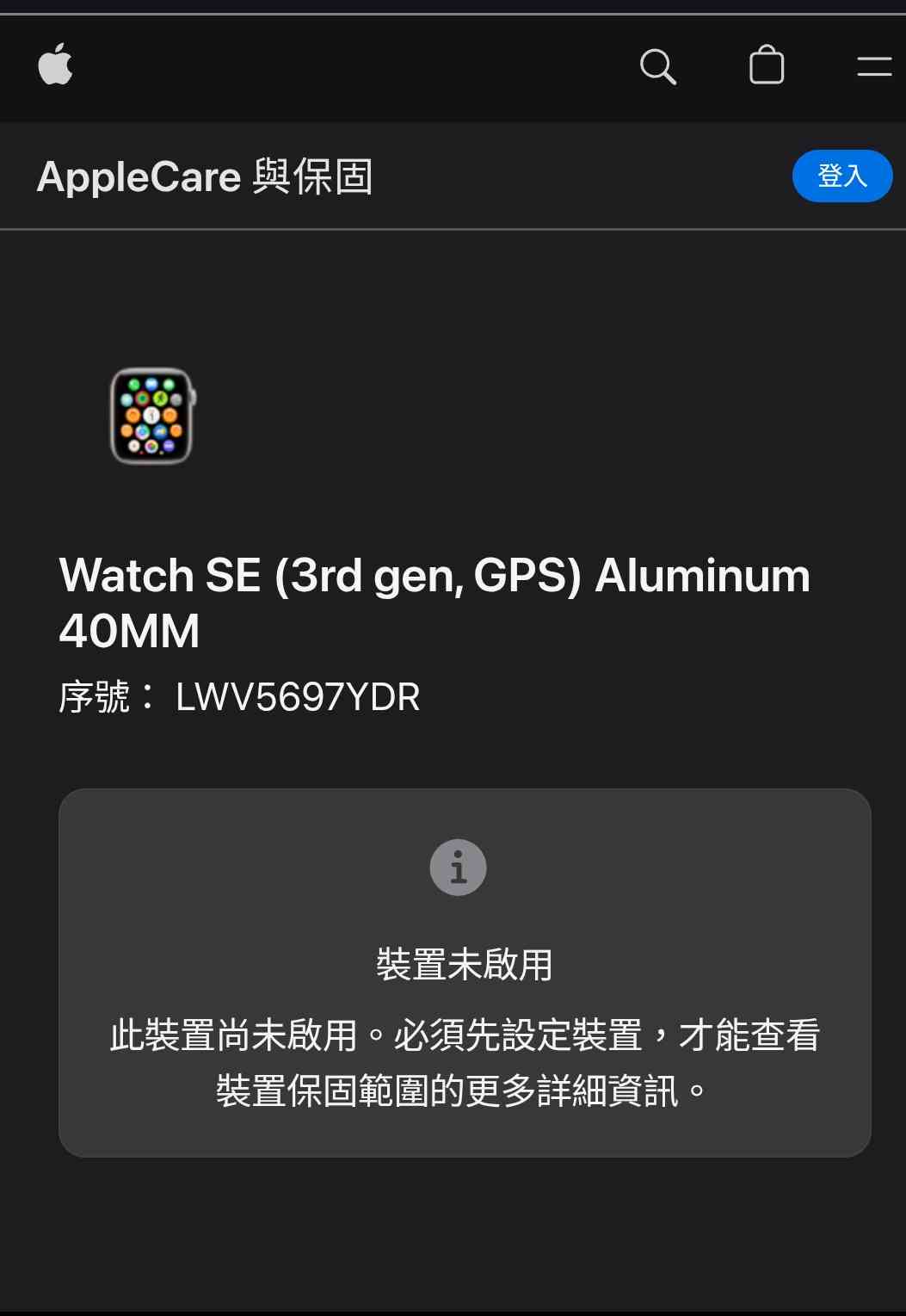This screenshot has width=906, height=1316.
Task: Expand the two-line navigation menu
Action: click(874, 66)
